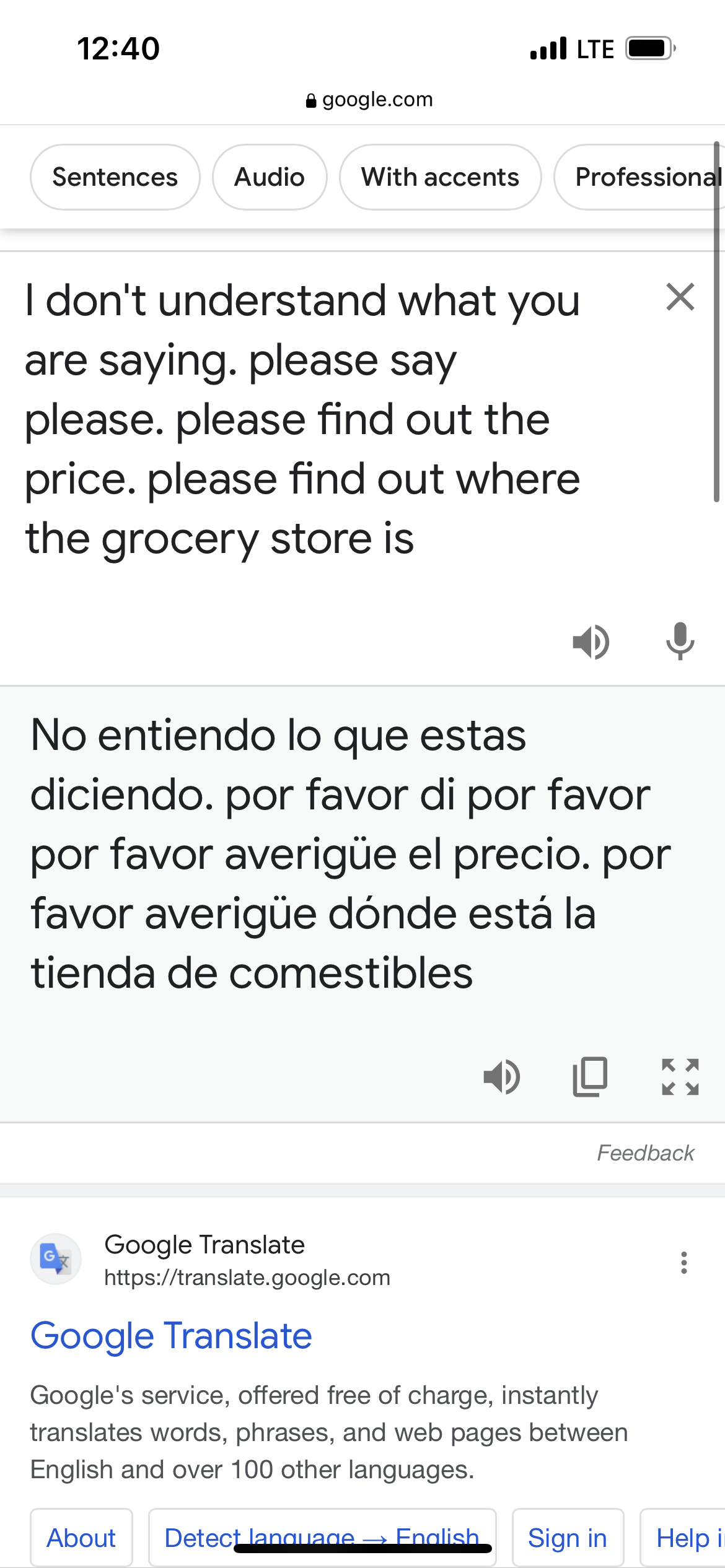Viewport: 725px width, 1568px height.
Task: Open the About sitelink
Action: pos(81,1538)
